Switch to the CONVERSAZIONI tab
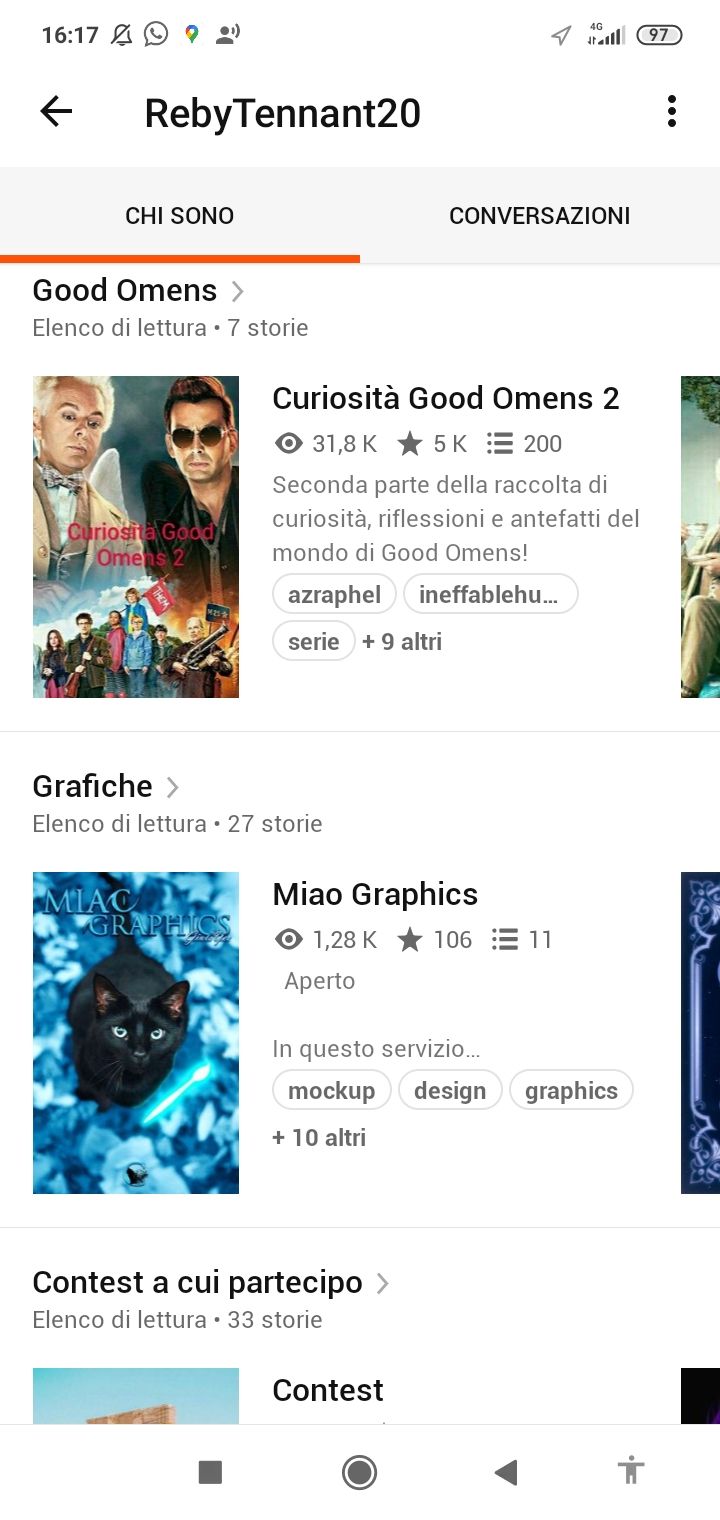The image size is (720, 1520). pos(539,216)
